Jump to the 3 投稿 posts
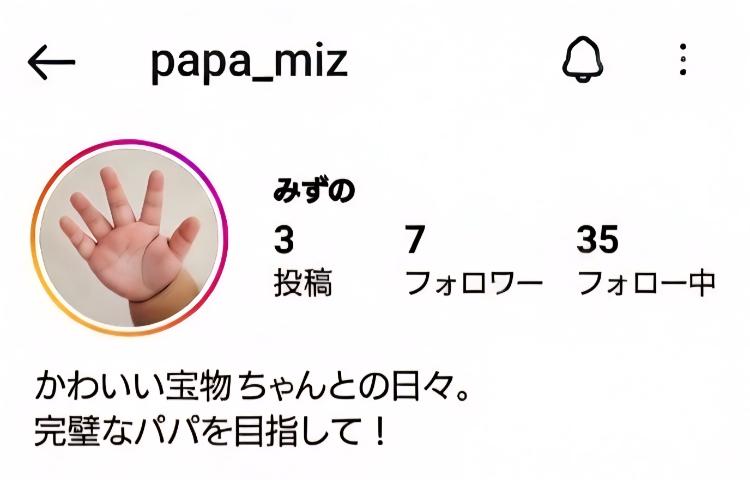Image resolution: width=750 pixels, height=480 pixels. pos(302,261)
